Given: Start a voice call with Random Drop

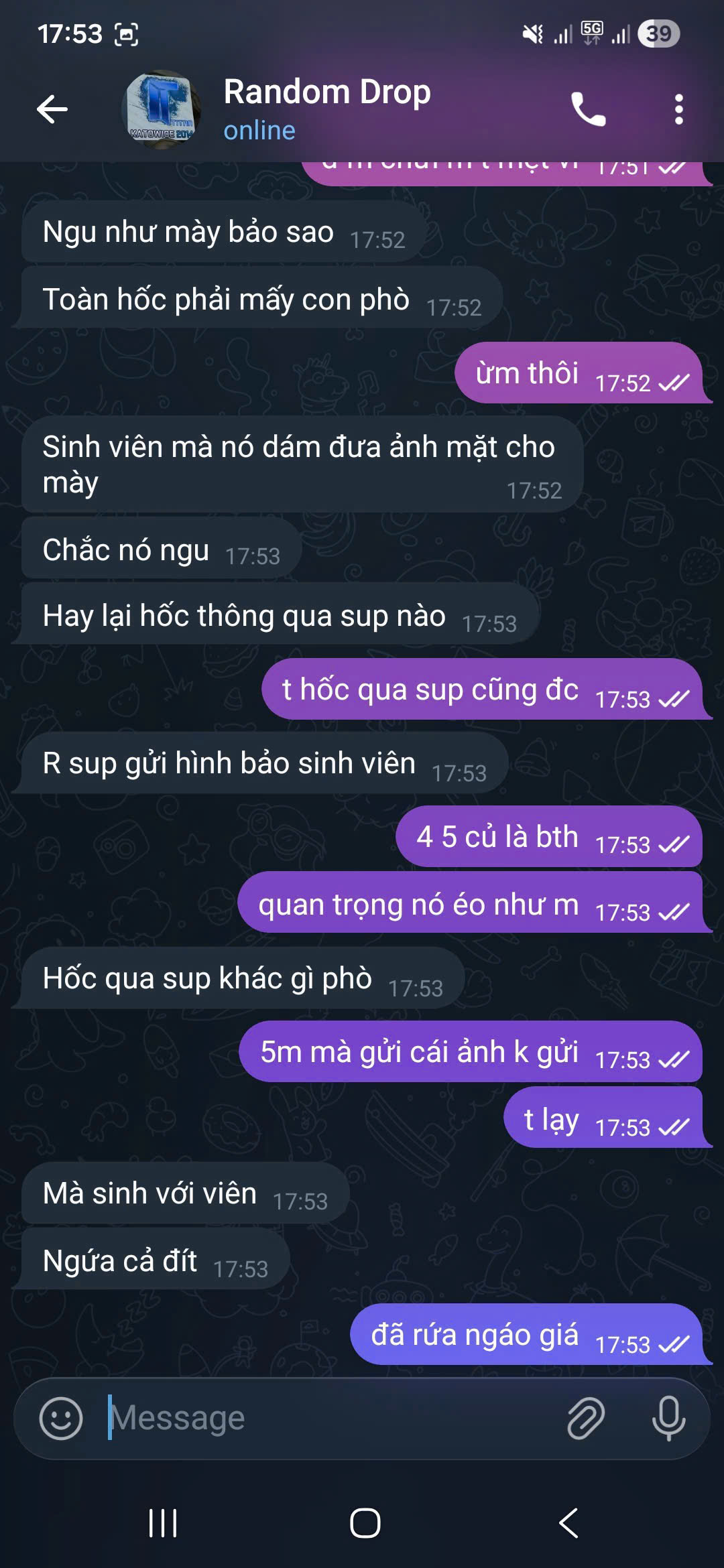Looking at the screenshot, I should [588, 110].
